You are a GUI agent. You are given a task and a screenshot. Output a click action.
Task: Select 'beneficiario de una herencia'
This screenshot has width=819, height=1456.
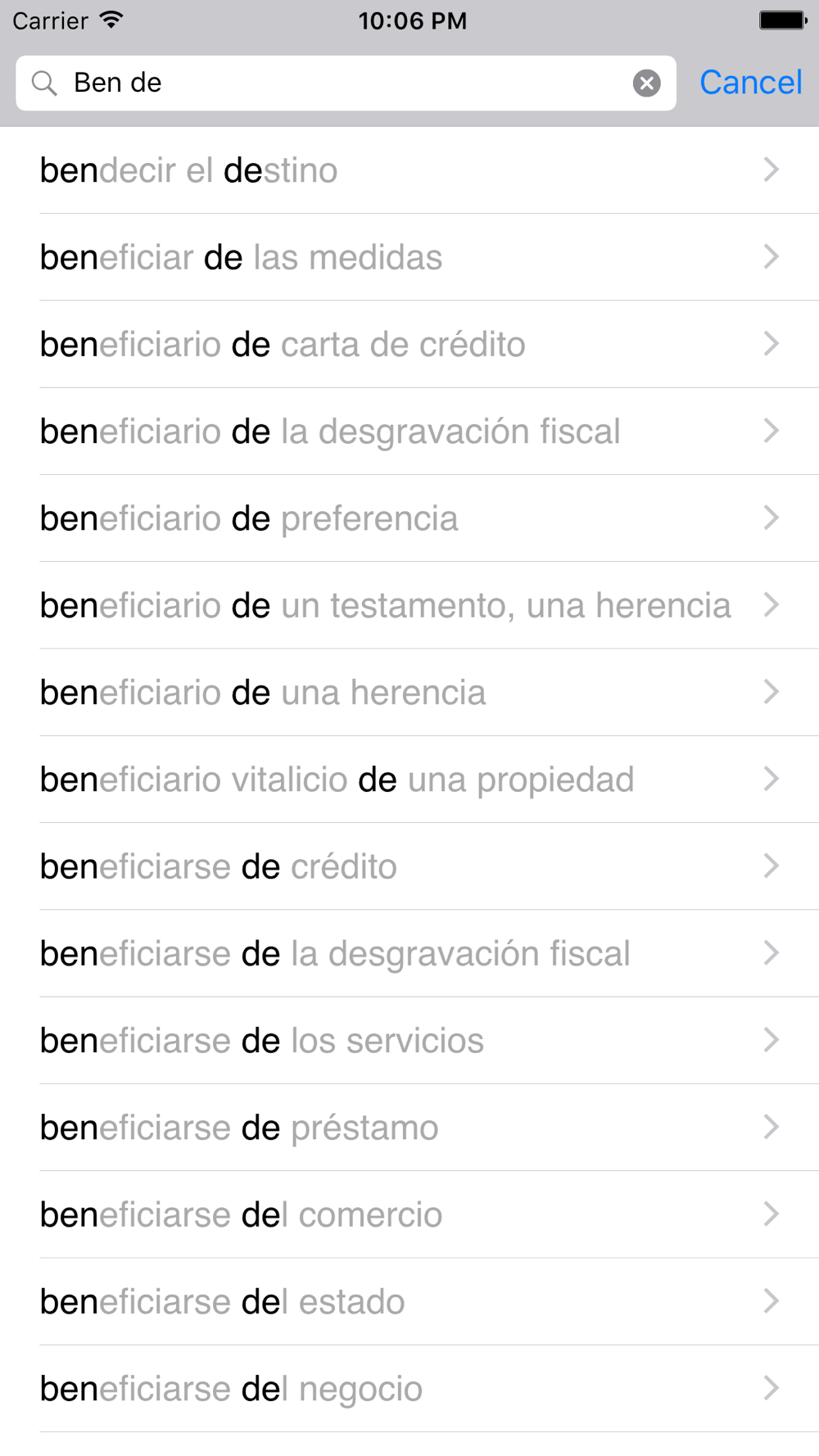409,692
